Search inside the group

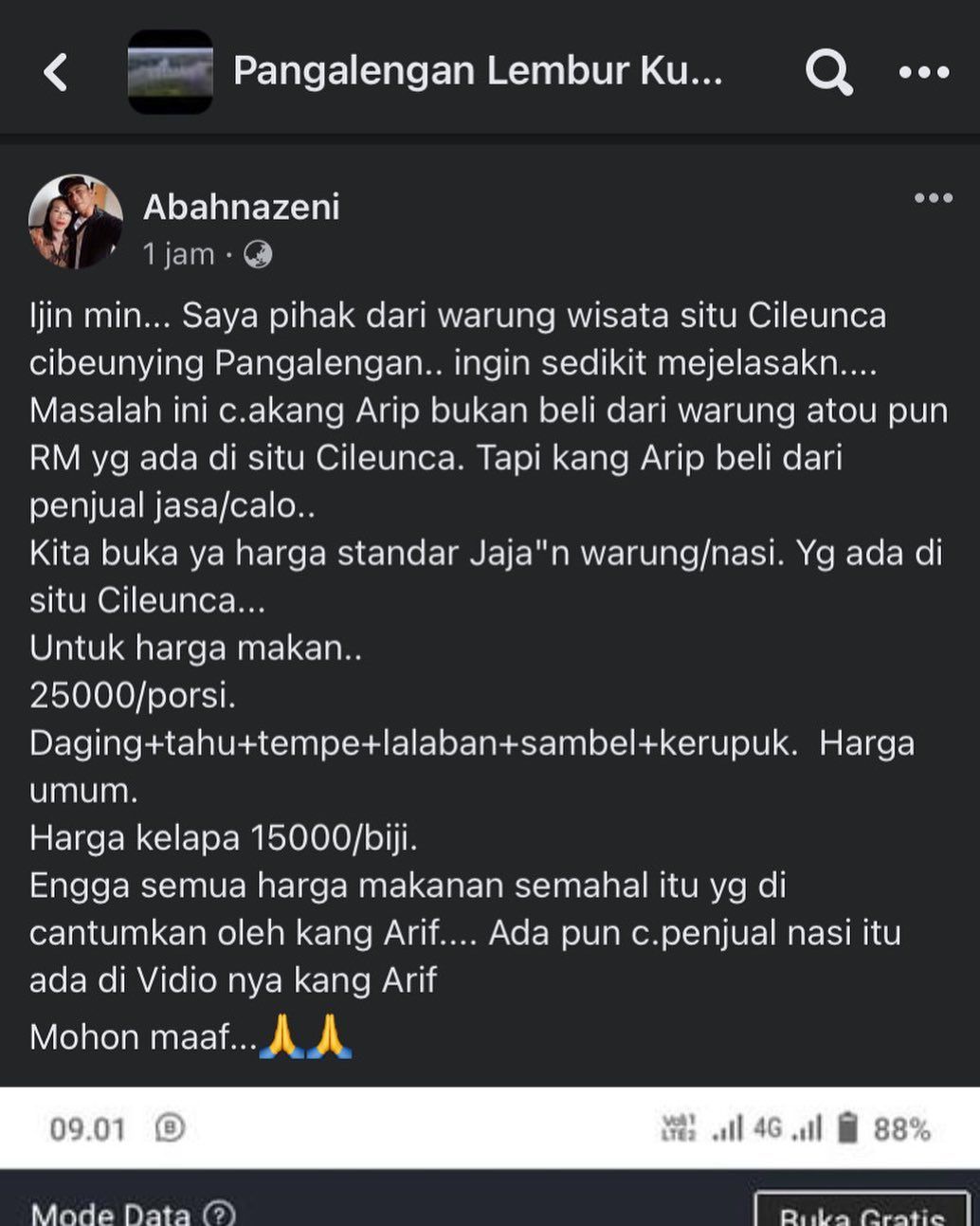pyautogui.click(x=827, y=72)
